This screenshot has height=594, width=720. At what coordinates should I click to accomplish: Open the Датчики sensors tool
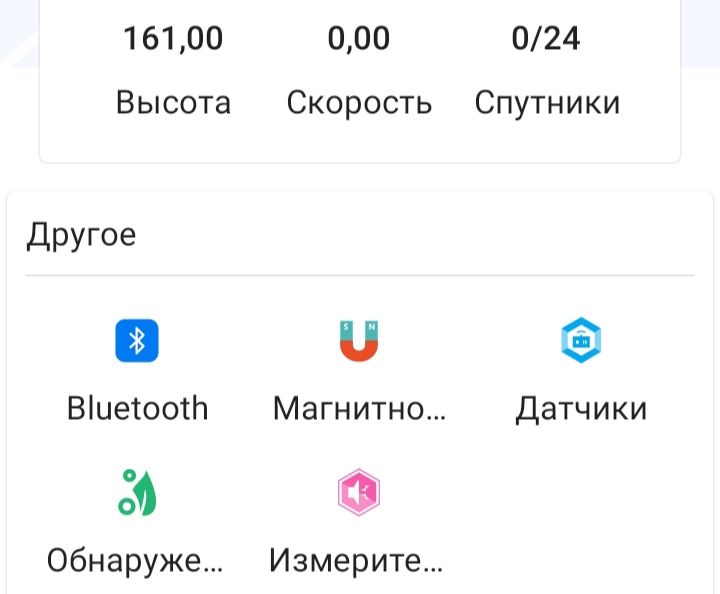pos(581,342)
